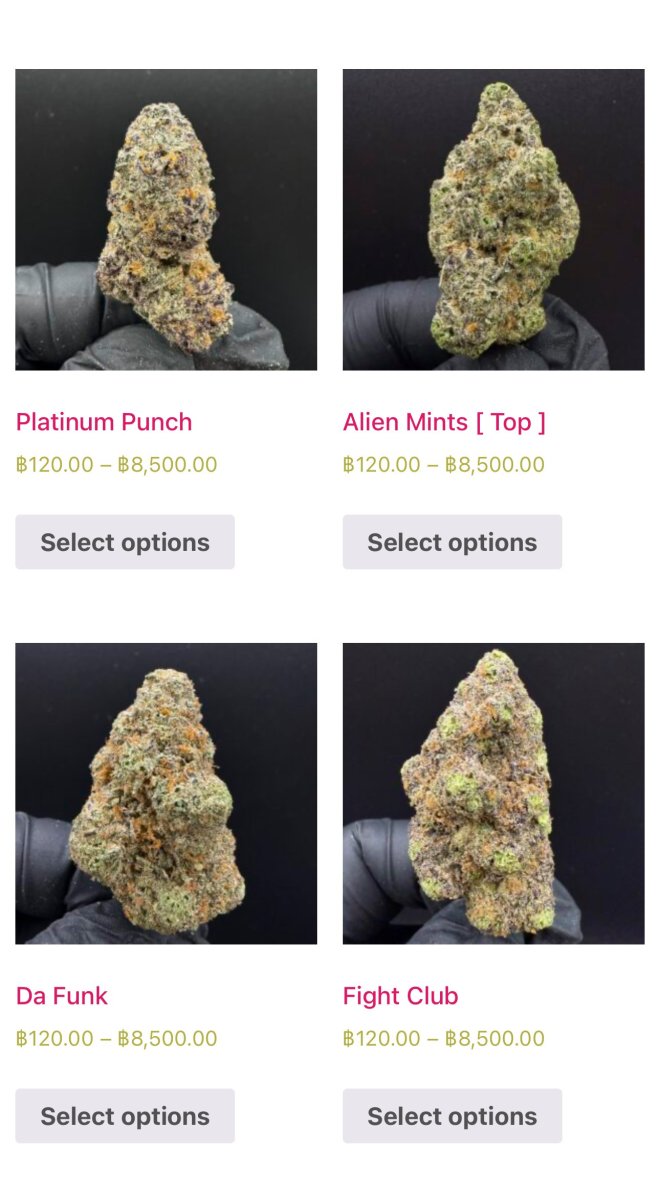Tap the Da Funk title link

(x=62, y=996)
